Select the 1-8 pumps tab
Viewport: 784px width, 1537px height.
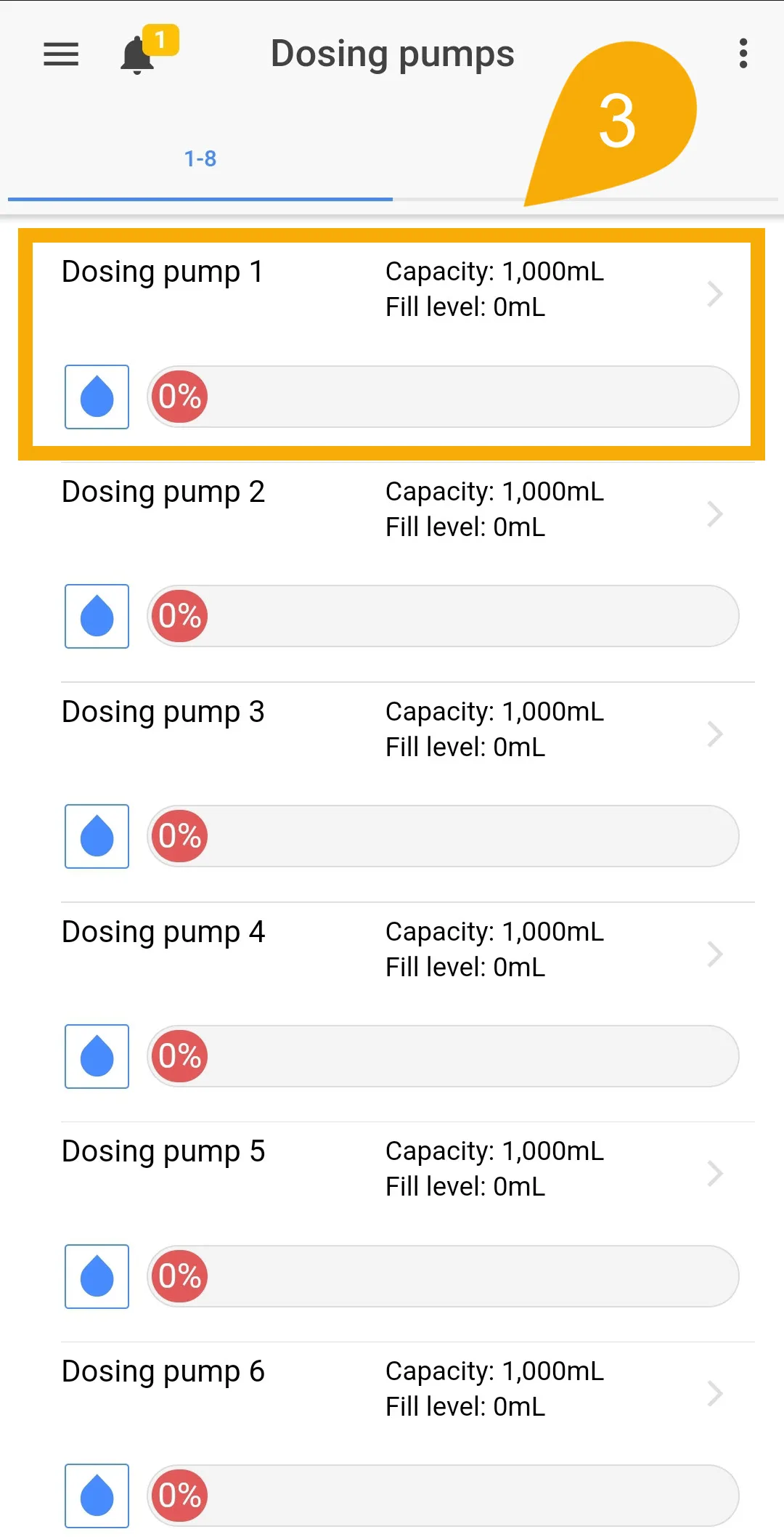[x=200, y=158]
